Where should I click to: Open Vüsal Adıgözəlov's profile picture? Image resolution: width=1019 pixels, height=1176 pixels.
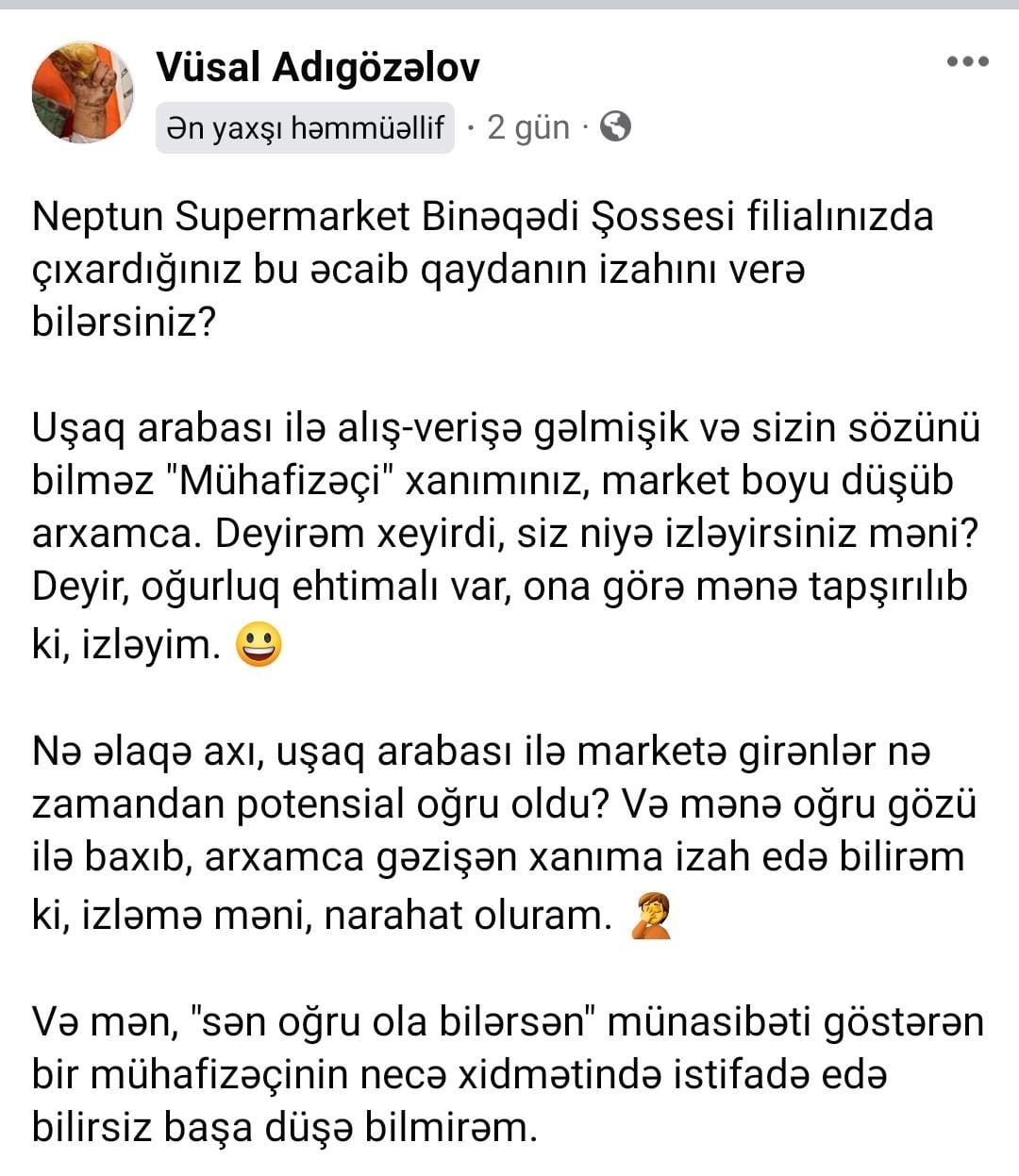click(x=82, y=93)
